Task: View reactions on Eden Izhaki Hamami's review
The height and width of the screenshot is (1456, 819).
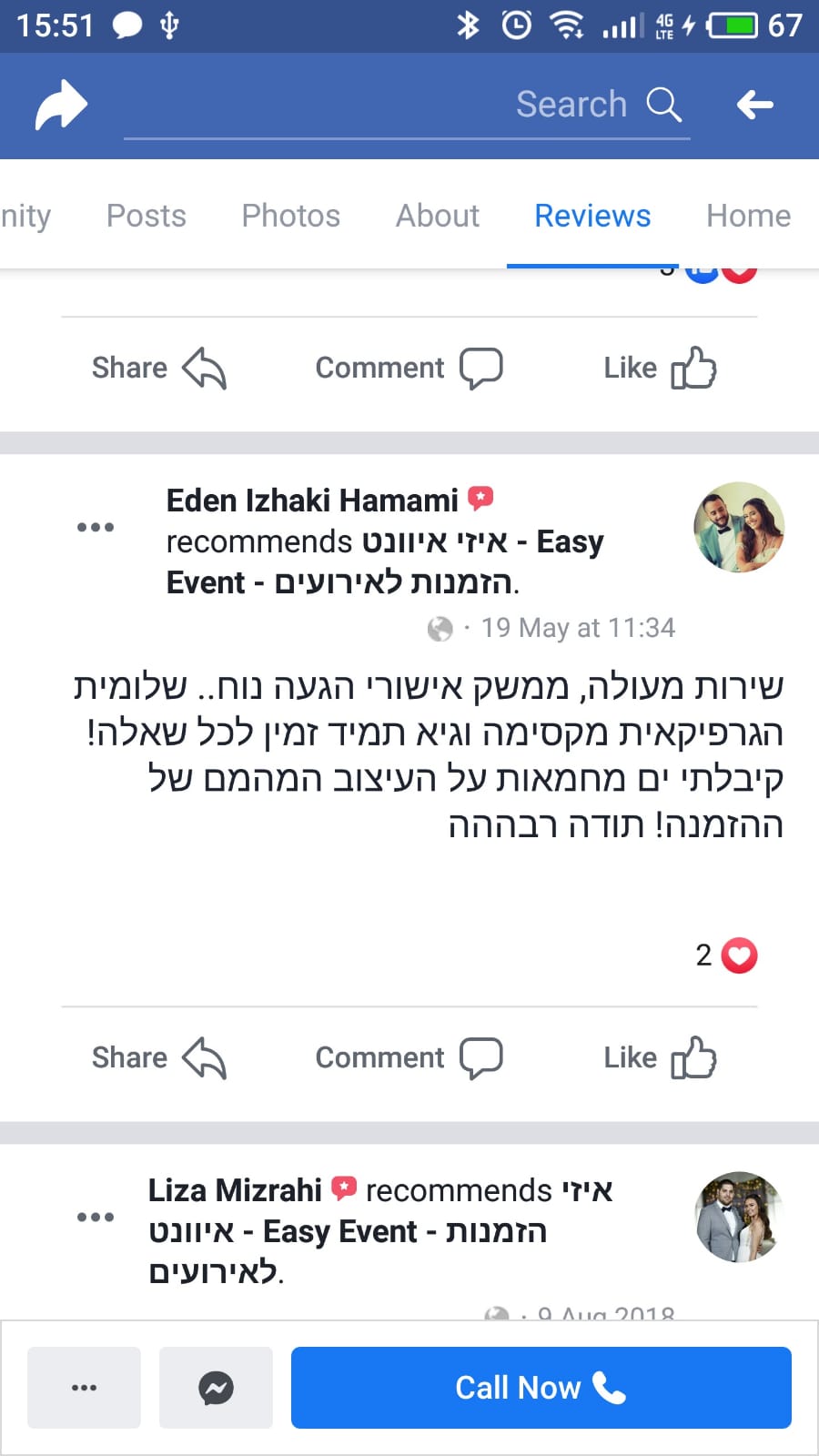Action: 726,955
